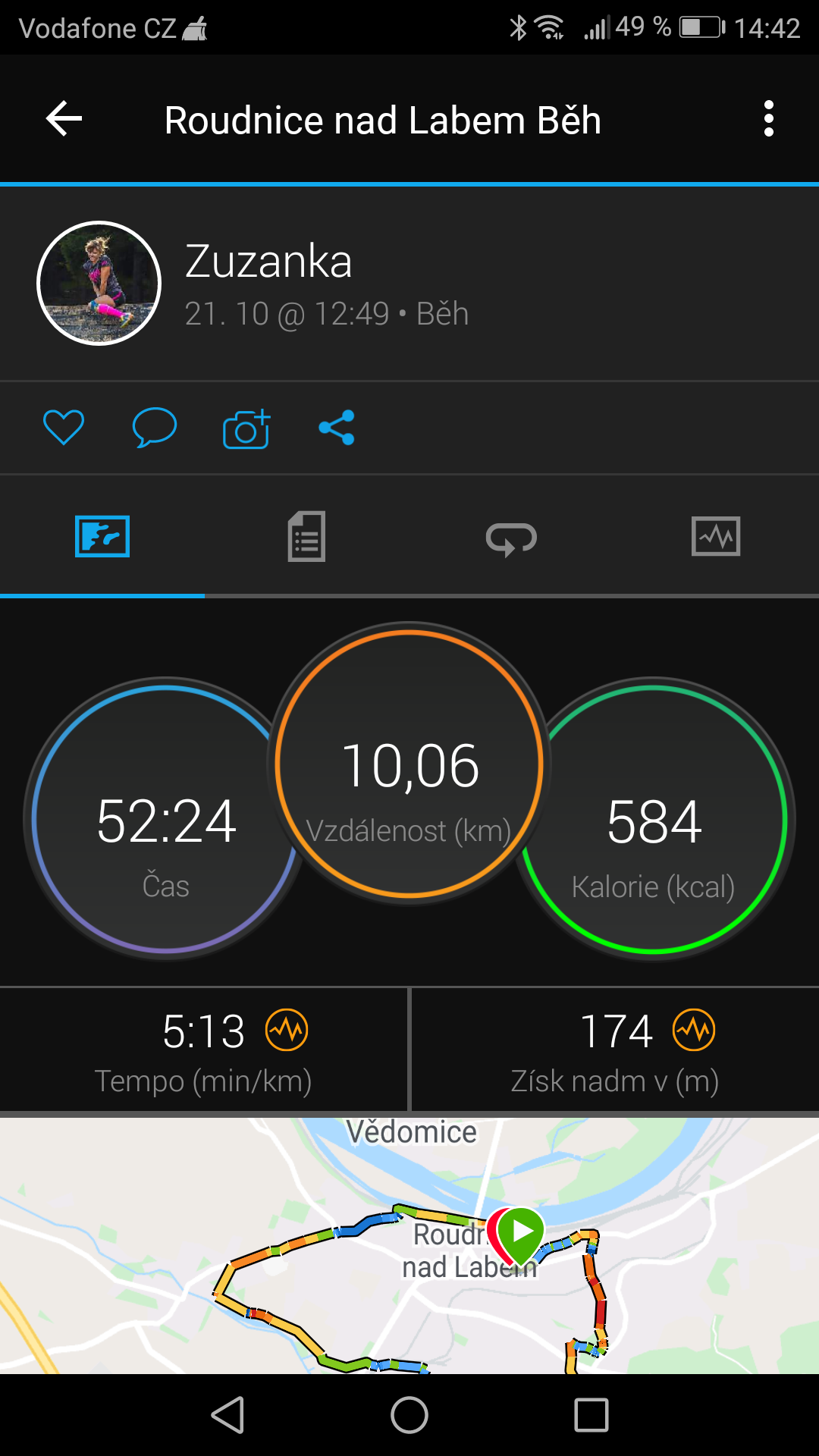Viewport: 819px width, 1456px height.
Task: Open Zuzanka's profile picture
Action: (99, 283)
